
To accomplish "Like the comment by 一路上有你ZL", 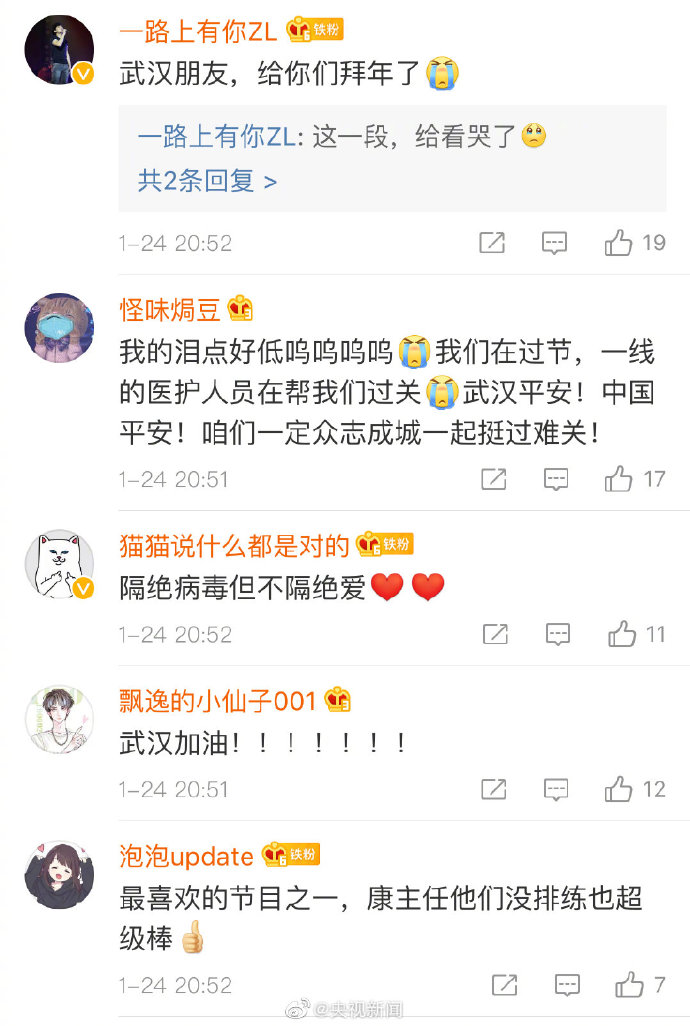I will coord(619,243).
